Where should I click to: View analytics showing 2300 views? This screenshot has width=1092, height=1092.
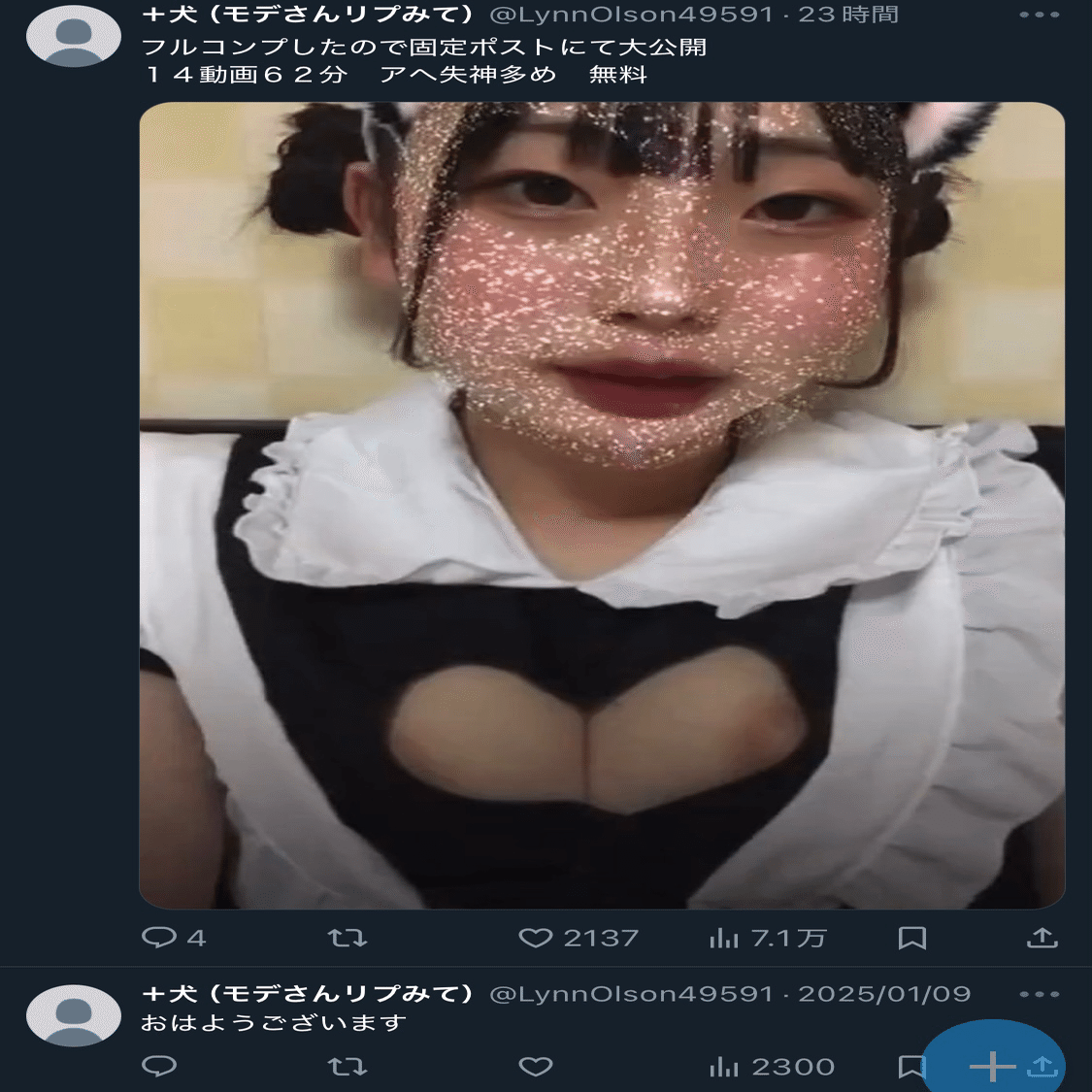tap(724, 1067)
